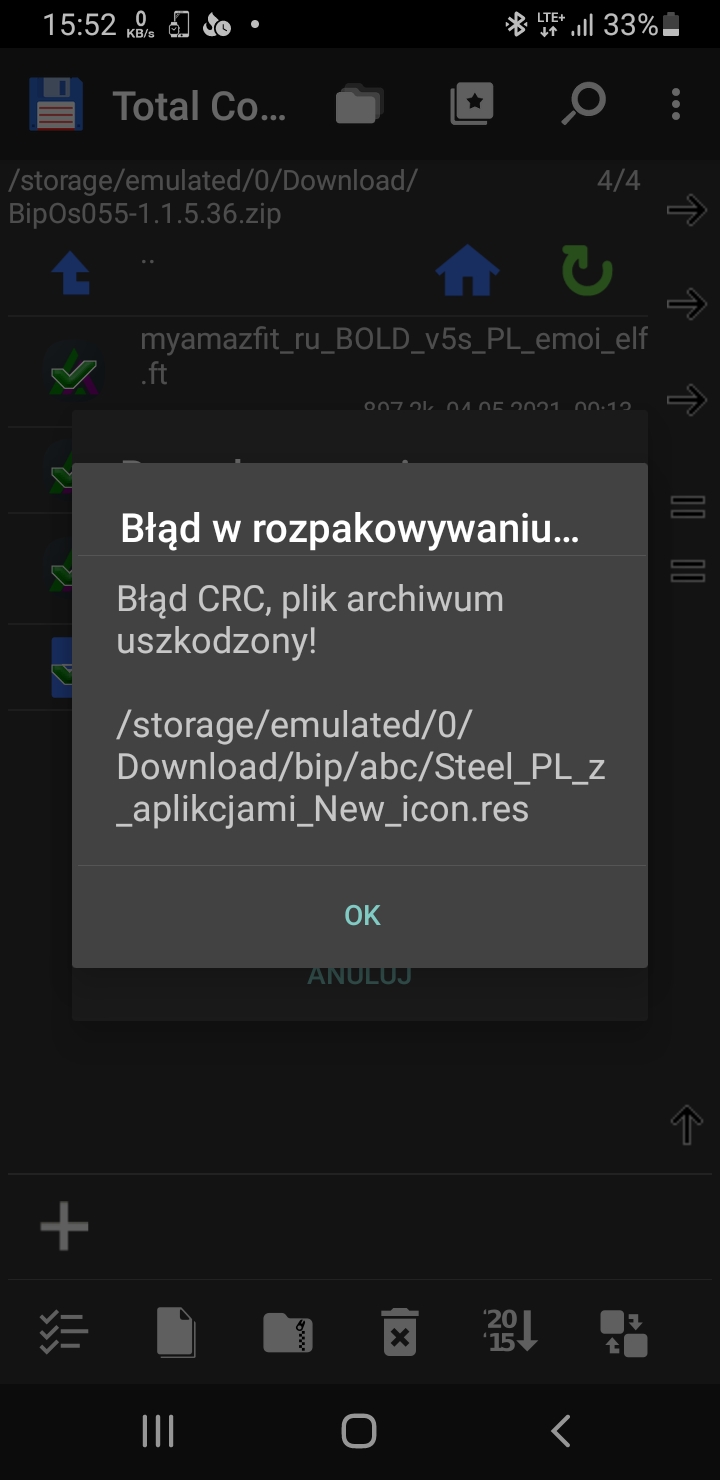
Task: Open recent apps
Action: click(x=158, y=1431)
